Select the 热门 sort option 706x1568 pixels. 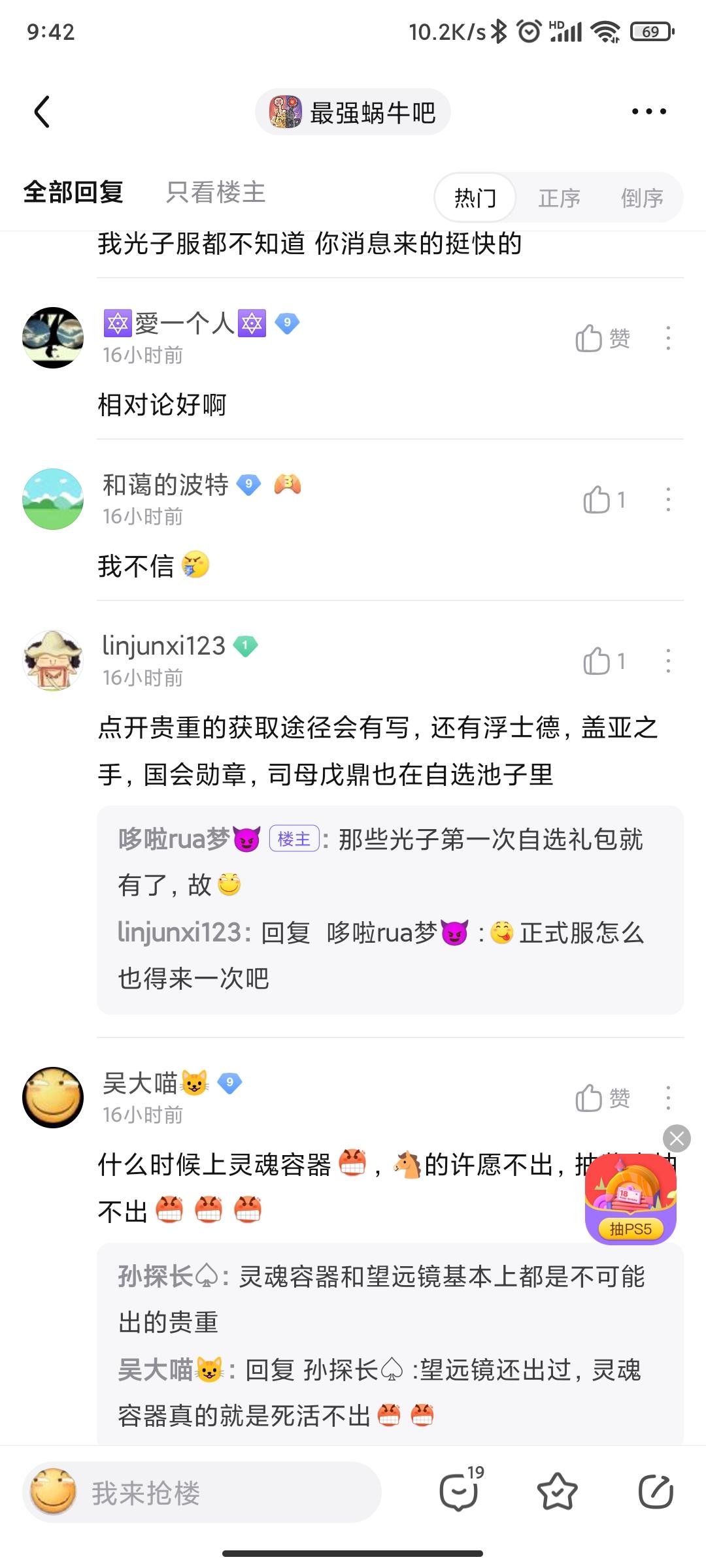pyautogui.click(x=475, y=197)
